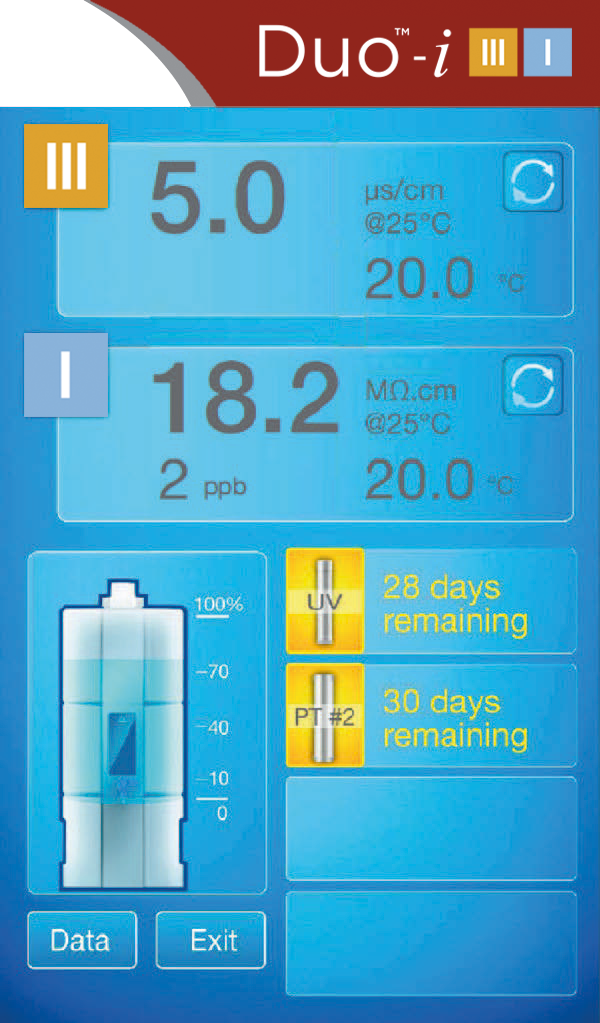
Task: Tap the recirculate icon in the 5.0 µS/cm panel
Action: pos(532,182)
